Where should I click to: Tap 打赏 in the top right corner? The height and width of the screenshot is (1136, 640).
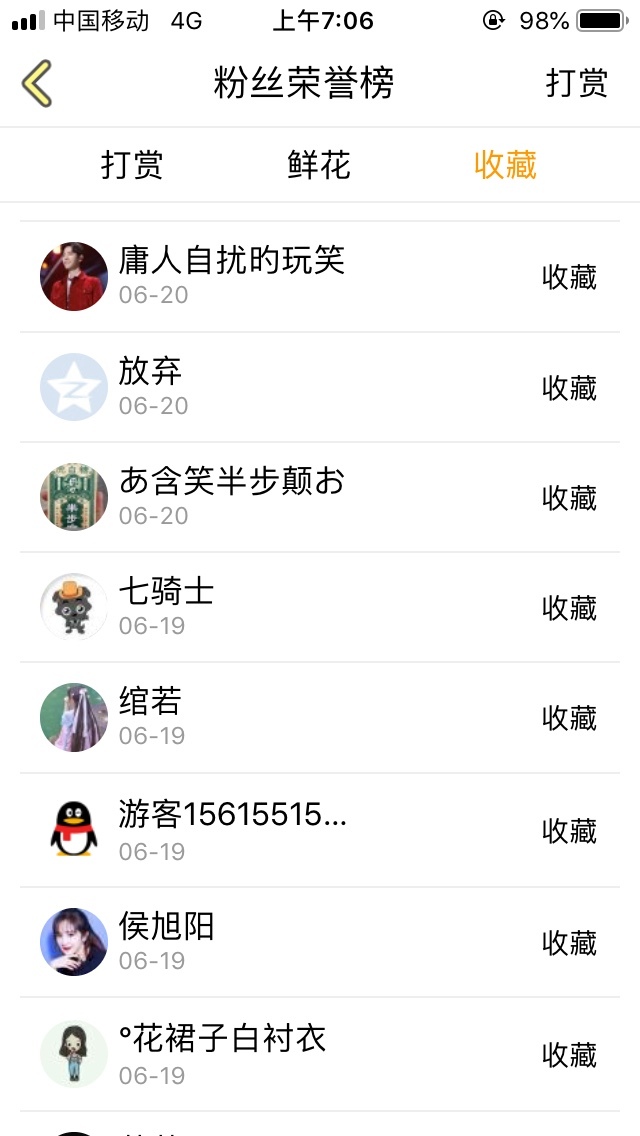pyautogui.click(x=576, y=83)
